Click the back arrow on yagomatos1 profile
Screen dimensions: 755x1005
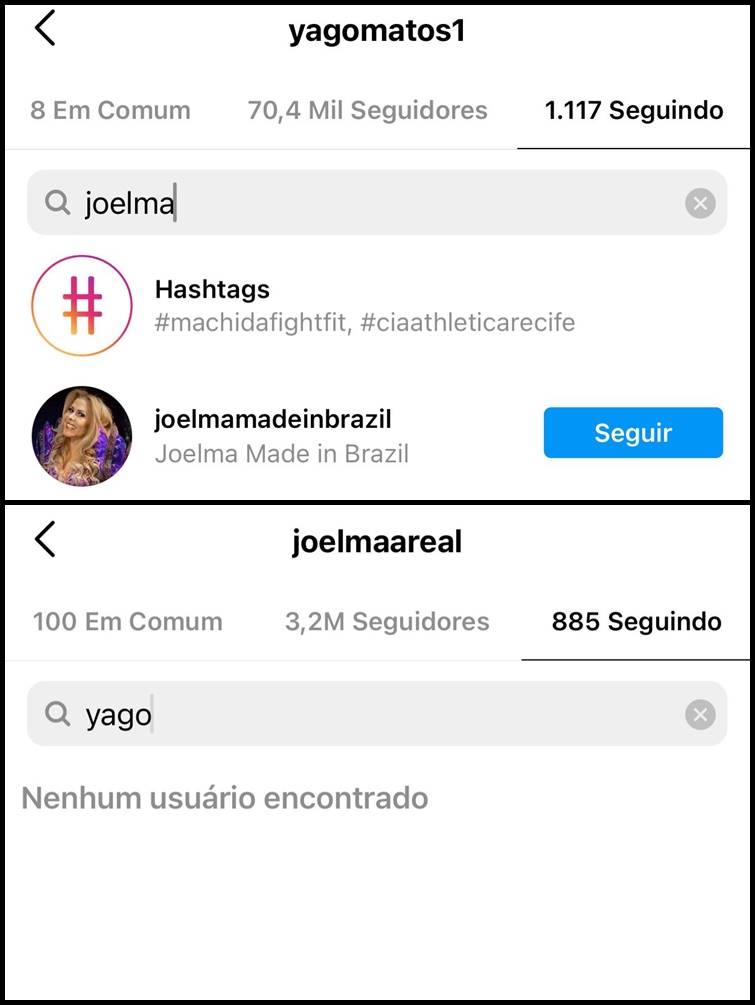[44, 28]
